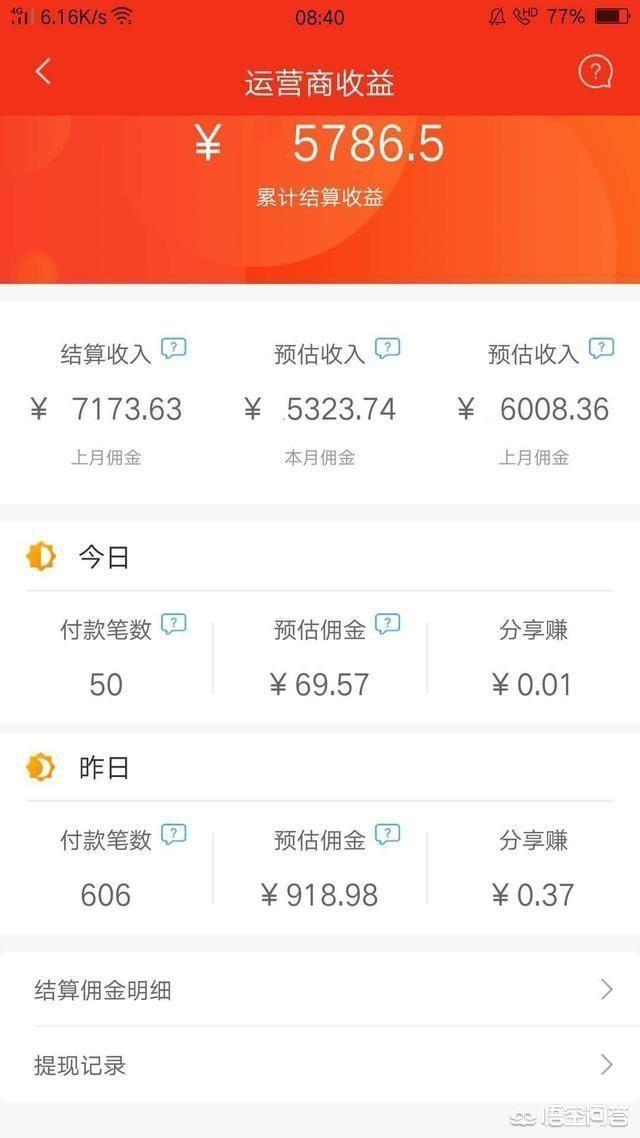Tap the info icon for 今日 预估佣金
The height and width of the screenshot is (1138, 640).
pyautogui.click(x=387, y=625)
